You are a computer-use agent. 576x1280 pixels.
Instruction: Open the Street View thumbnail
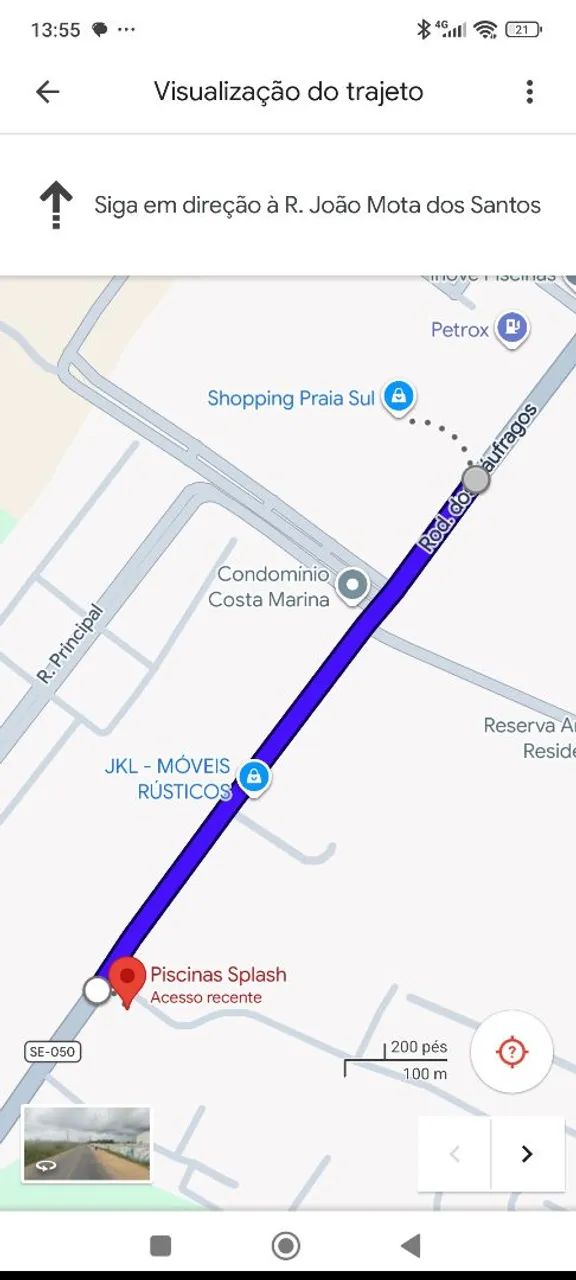point(87,1144)
